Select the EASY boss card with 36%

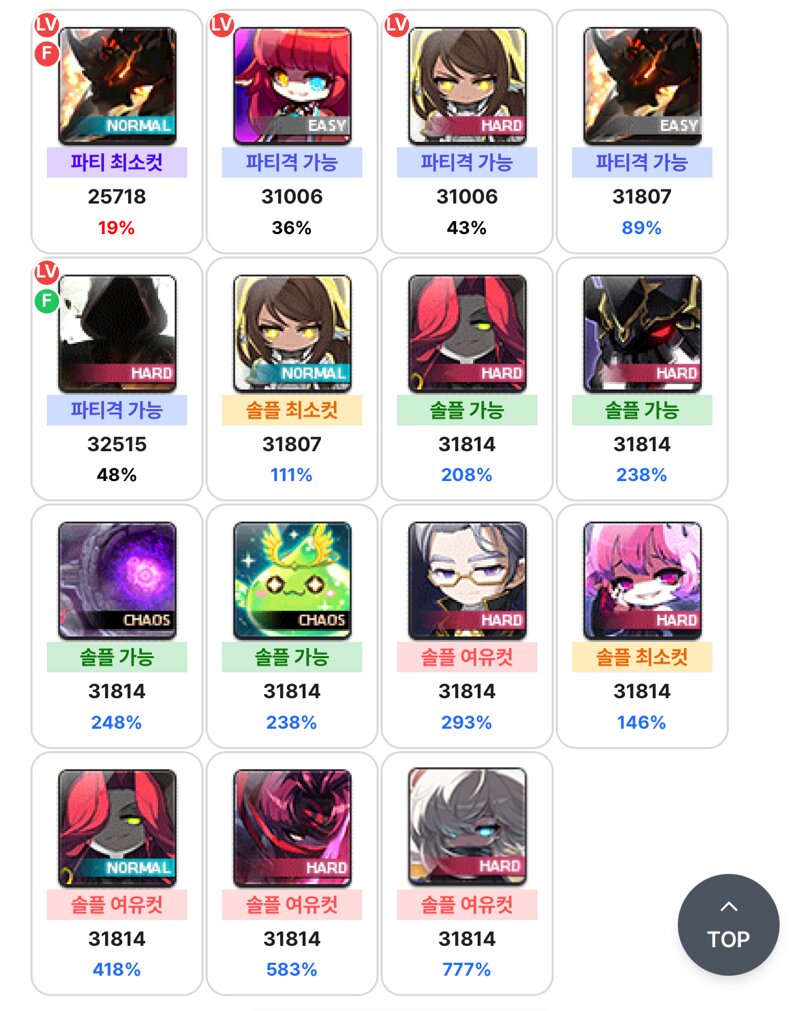[x=292, y=130]
